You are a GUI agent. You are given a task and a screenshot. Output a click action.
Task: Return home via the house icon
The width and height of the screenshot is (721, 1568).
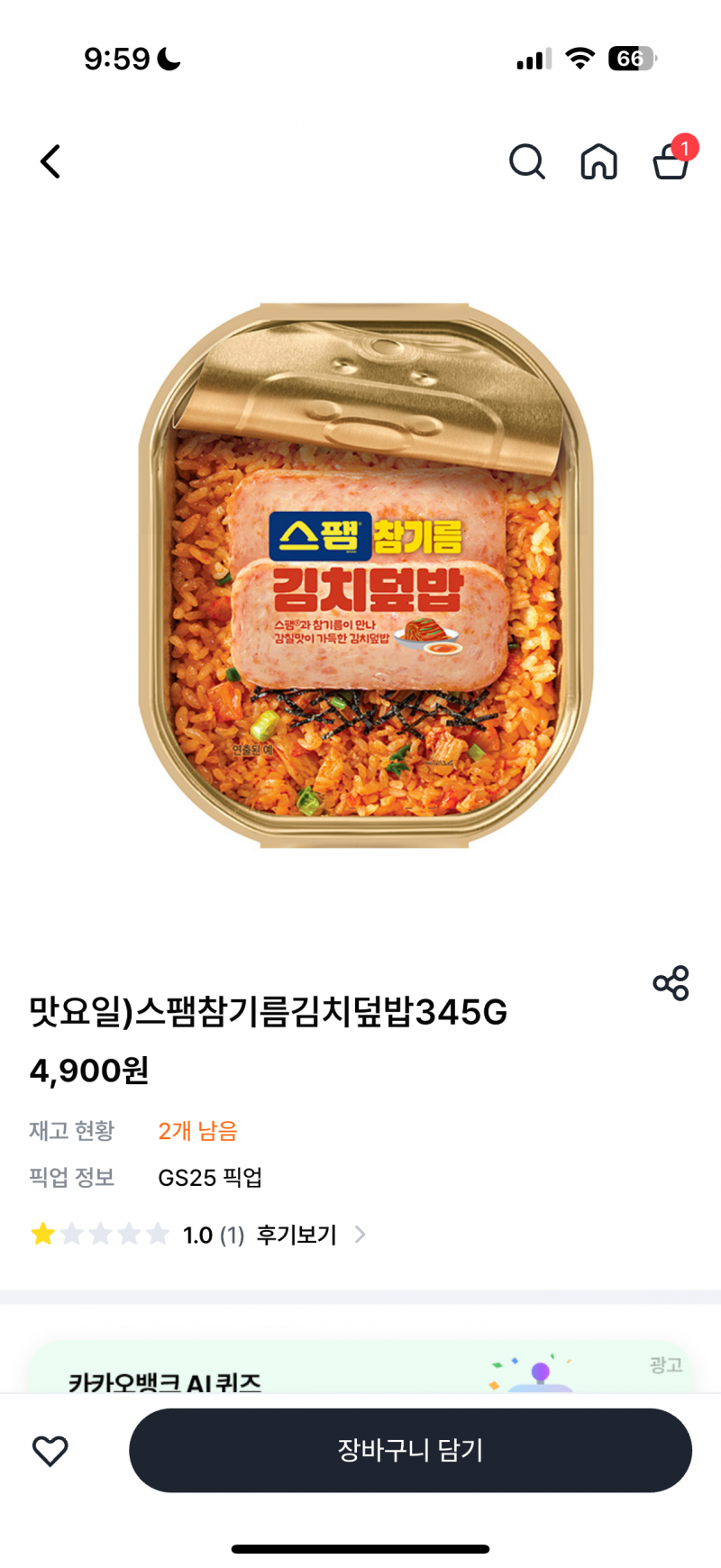click(x=599, y=162)
